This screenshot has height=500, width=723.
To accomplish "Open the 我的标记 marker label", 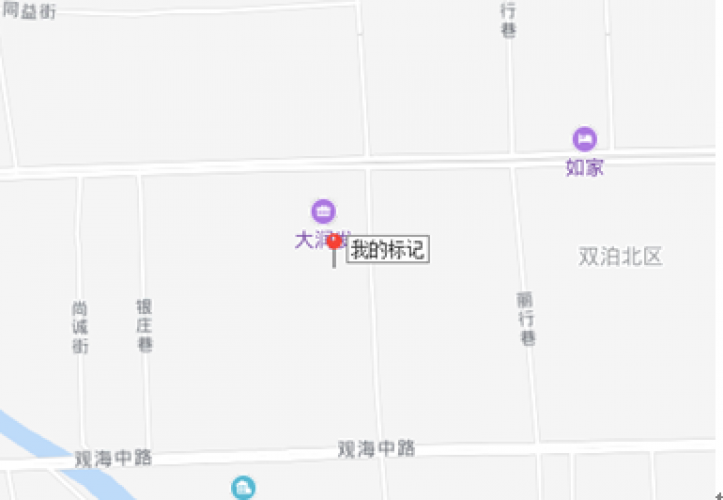I will coord(388,250).
